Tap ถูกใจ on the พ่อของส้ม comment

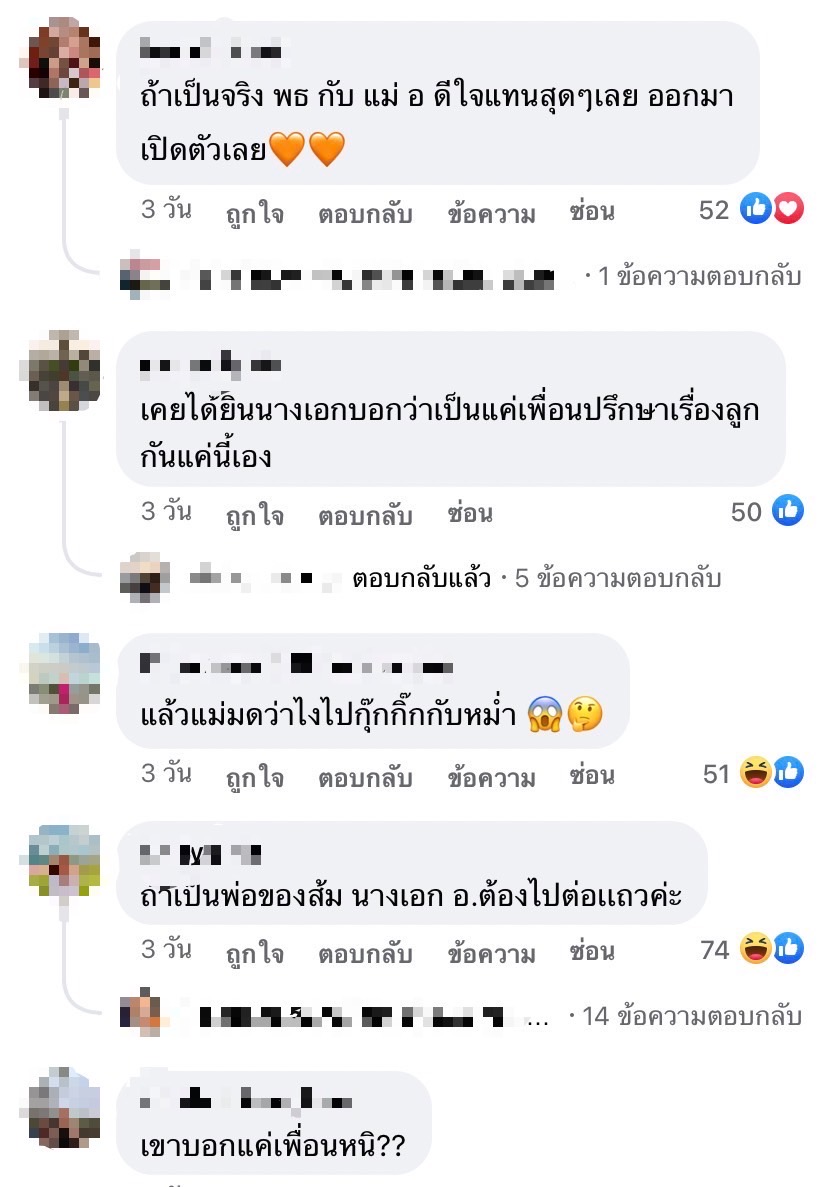pyautogui.click(x=254, y=953)
